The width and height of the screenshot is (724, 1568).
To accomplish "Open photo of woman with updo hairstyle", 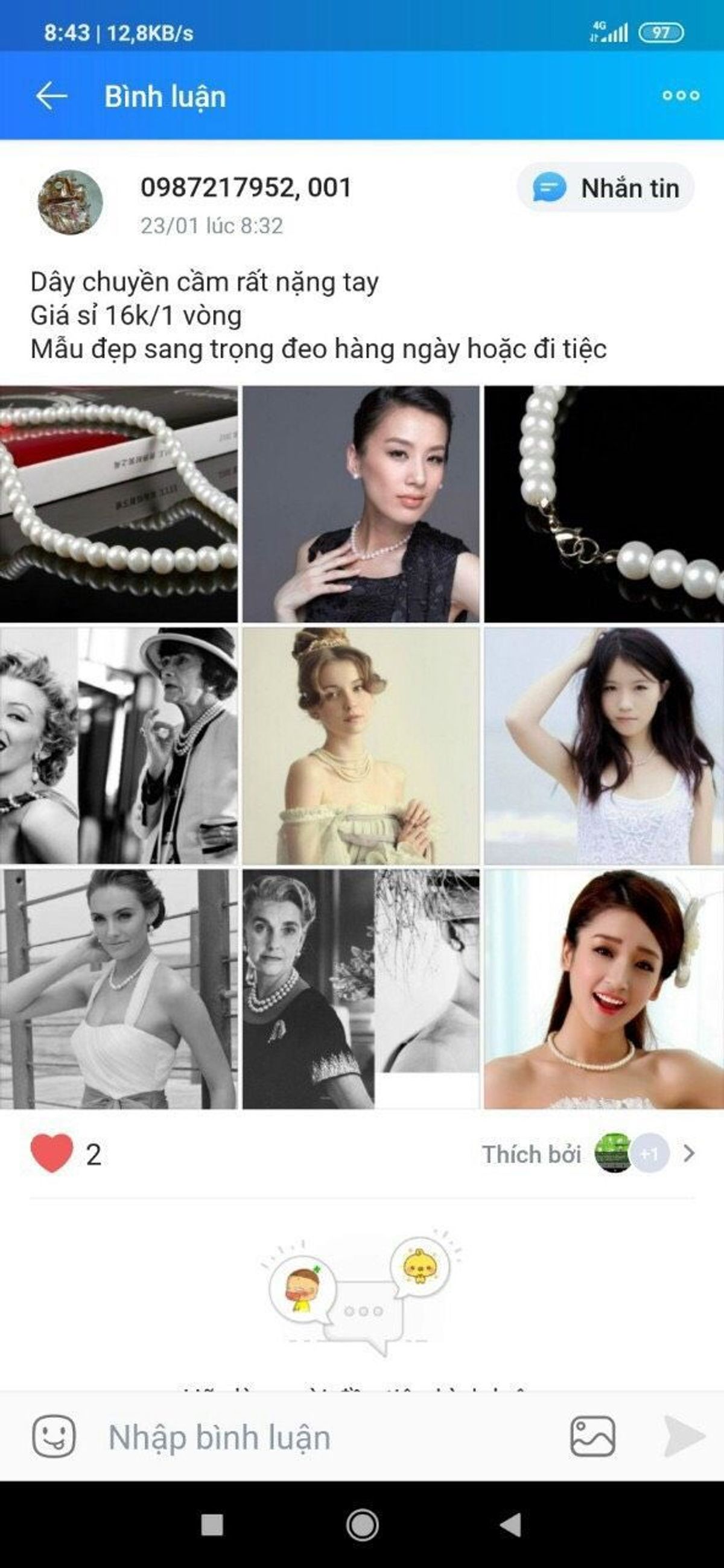I will (360, 746).
